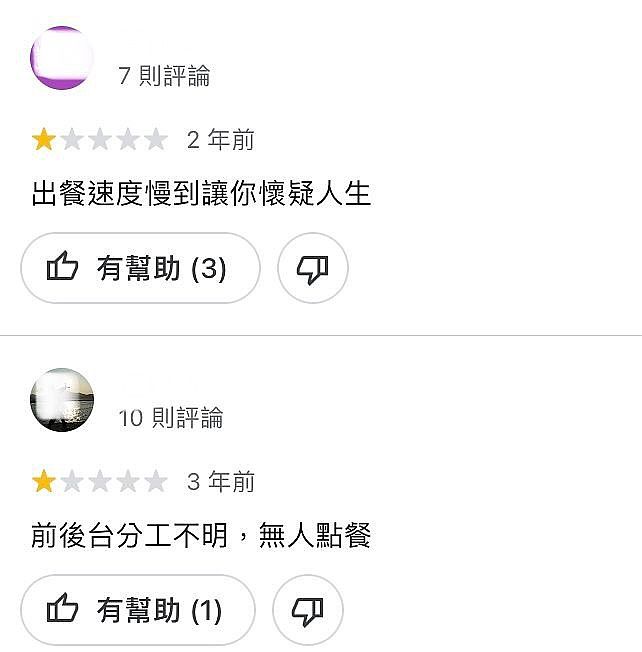The image size is (642, 652).
Task: Mark the slow-serving review as helpful
Action: coord(140,268)
